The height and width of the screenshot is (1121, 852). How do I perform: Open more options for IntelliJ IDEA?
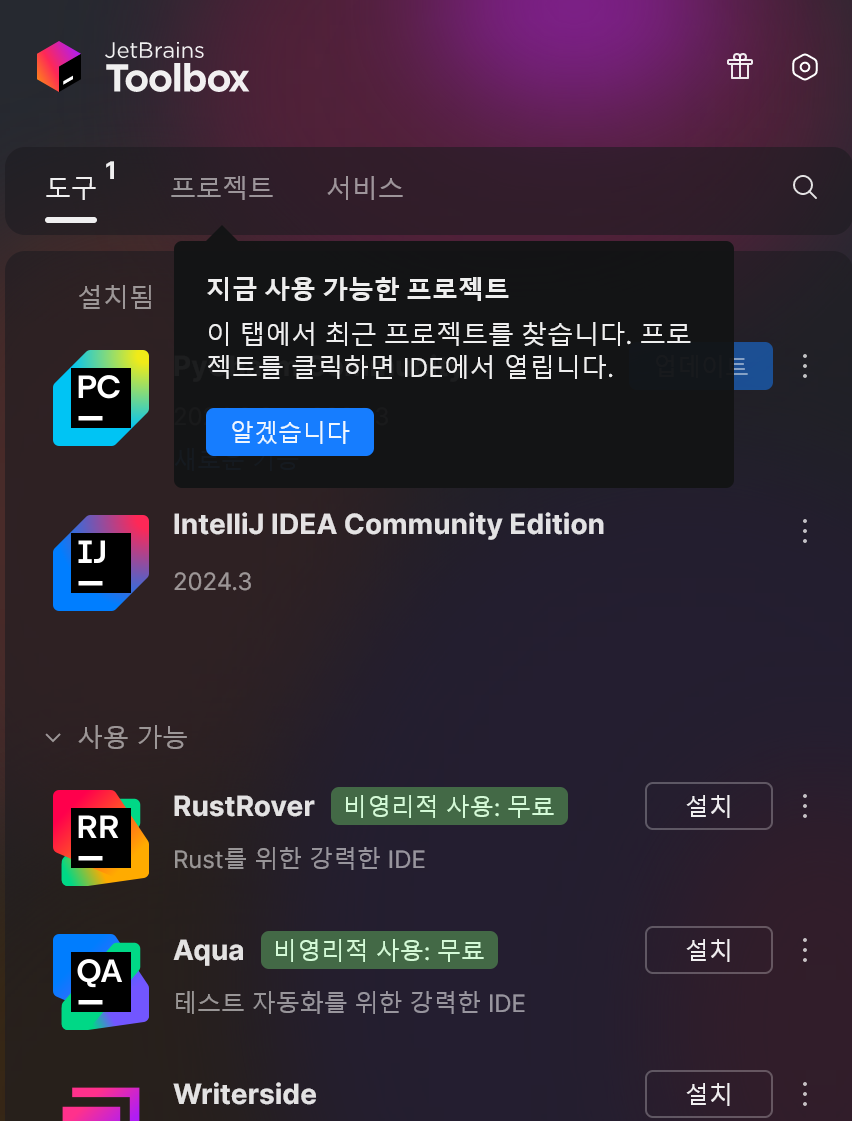[804, 531]
